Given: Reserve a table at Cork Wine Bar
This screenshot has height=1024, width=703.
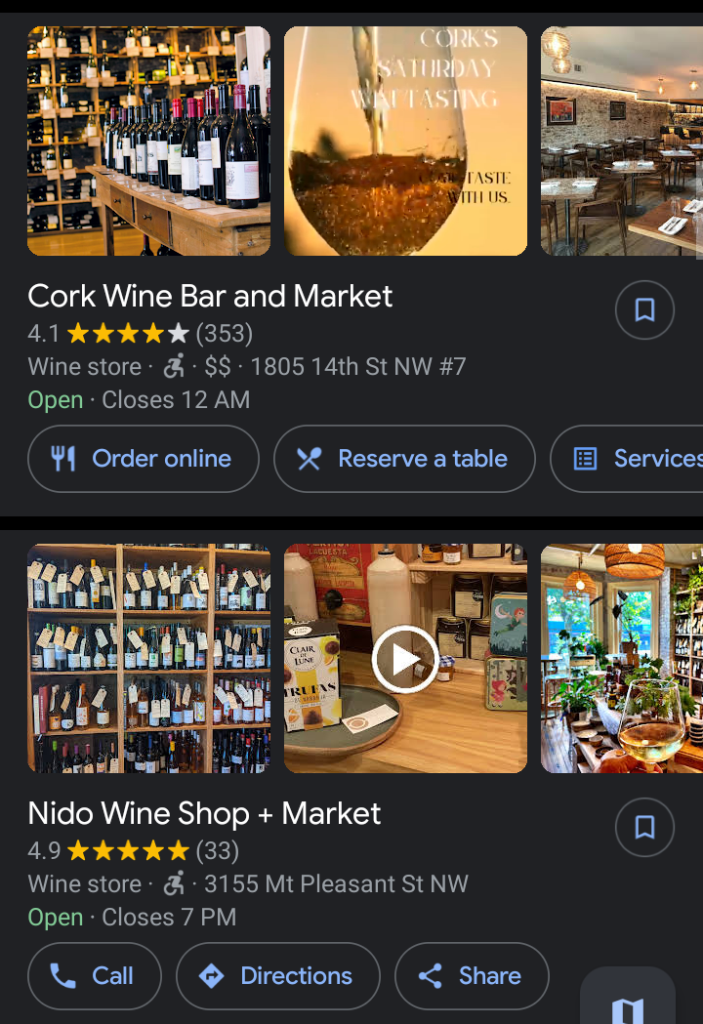Looking at the screenshot, I should tap(404, 459).
